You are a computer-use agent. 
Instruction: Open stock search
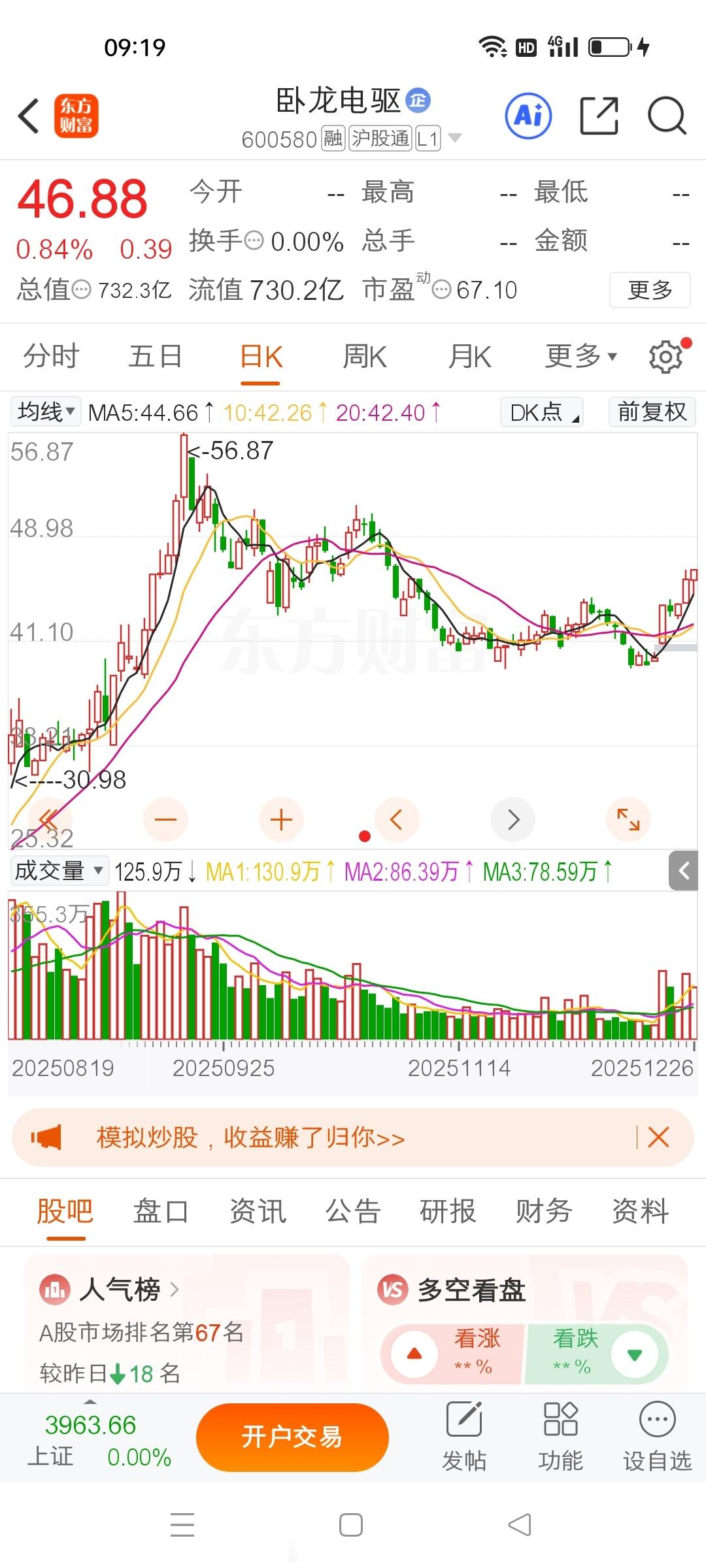pyautogui.click(x=666, y=115)
